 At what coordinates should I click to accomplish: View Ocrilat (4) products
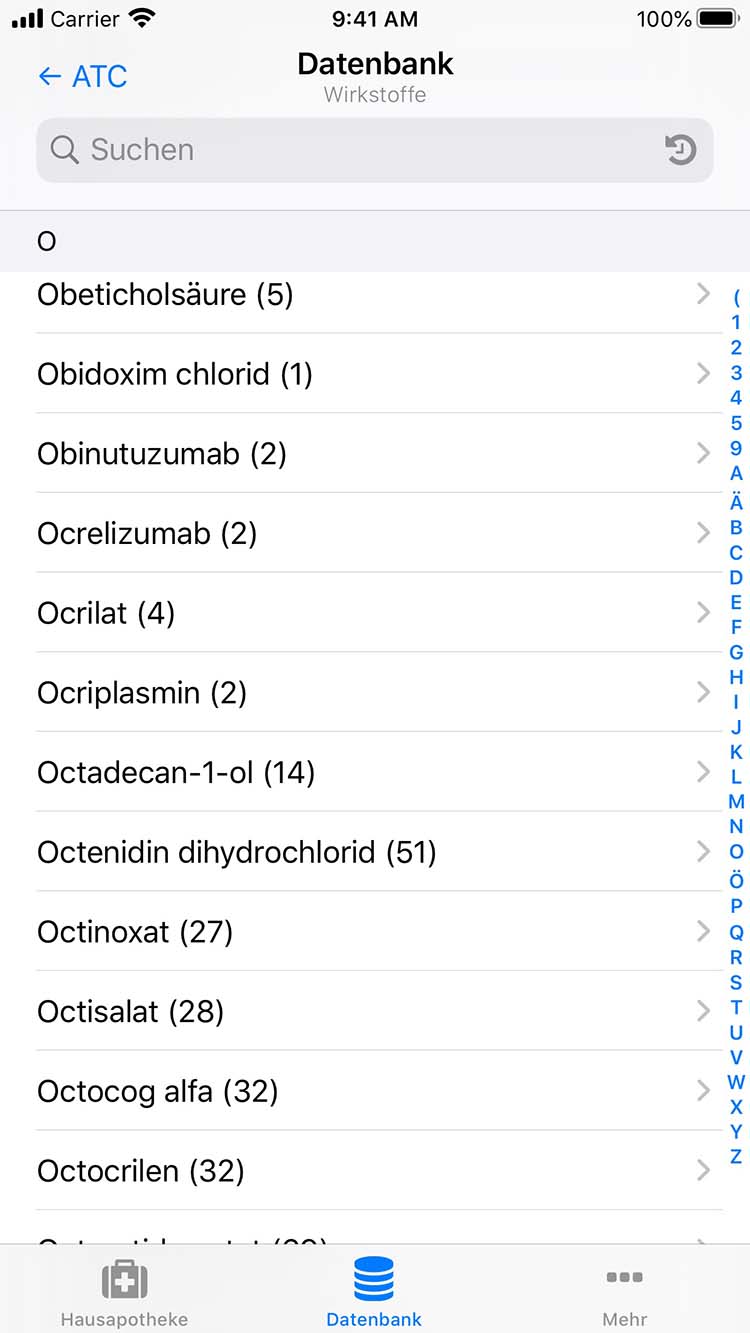click(370, 613)
